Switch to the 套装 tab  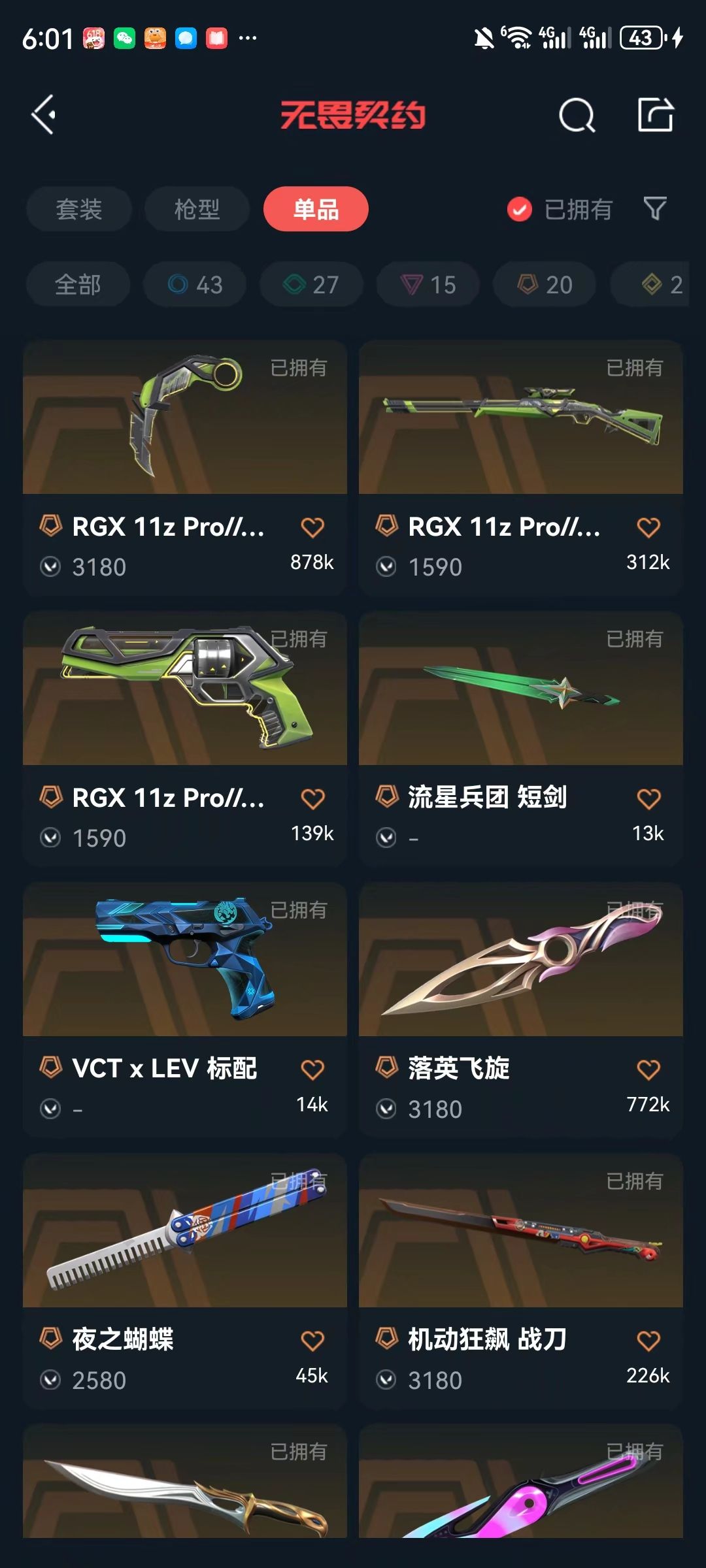coord(79,209)
